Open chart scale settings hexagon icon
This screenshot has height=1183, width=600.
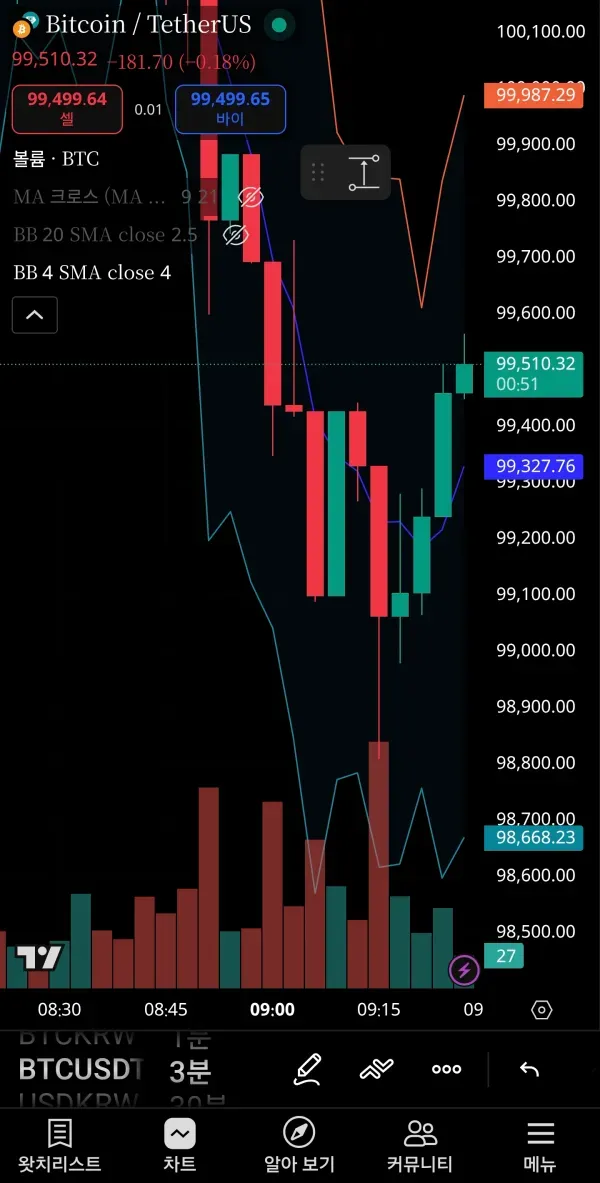[541, 1010]
